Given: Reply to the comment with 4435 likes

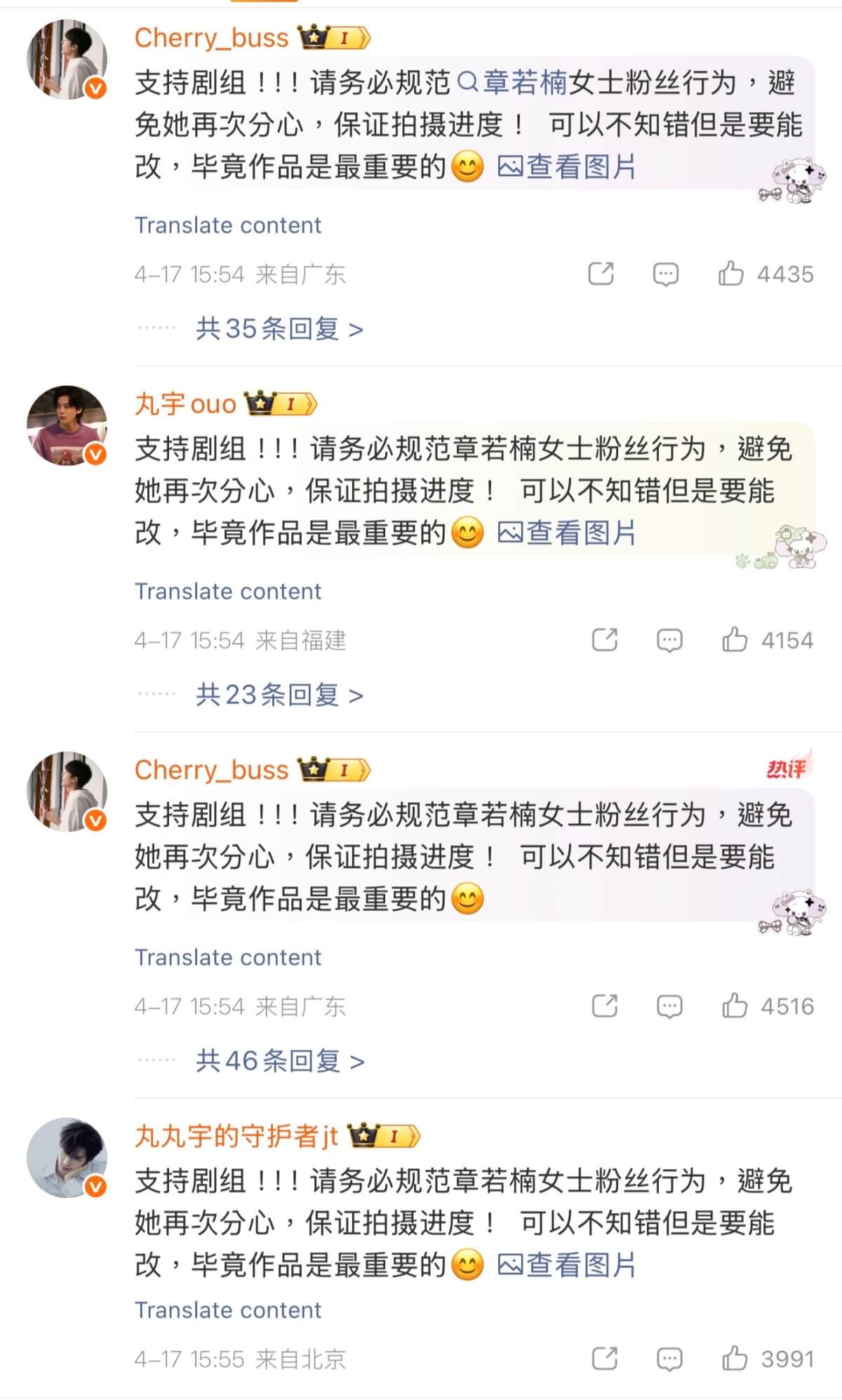Looking at the screenshot, I should tap(665, 274).
